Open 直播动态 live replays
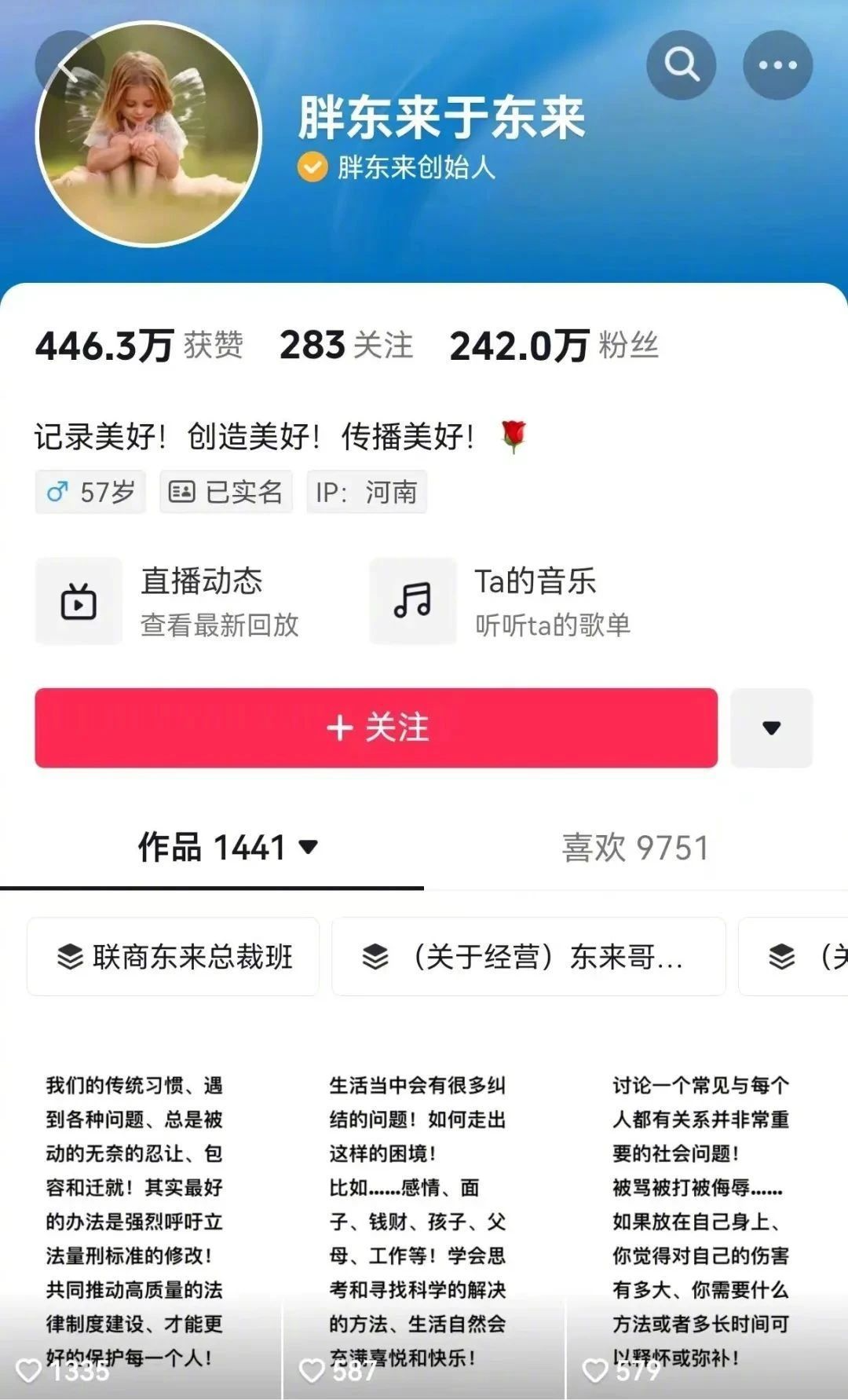 (168, 602)
